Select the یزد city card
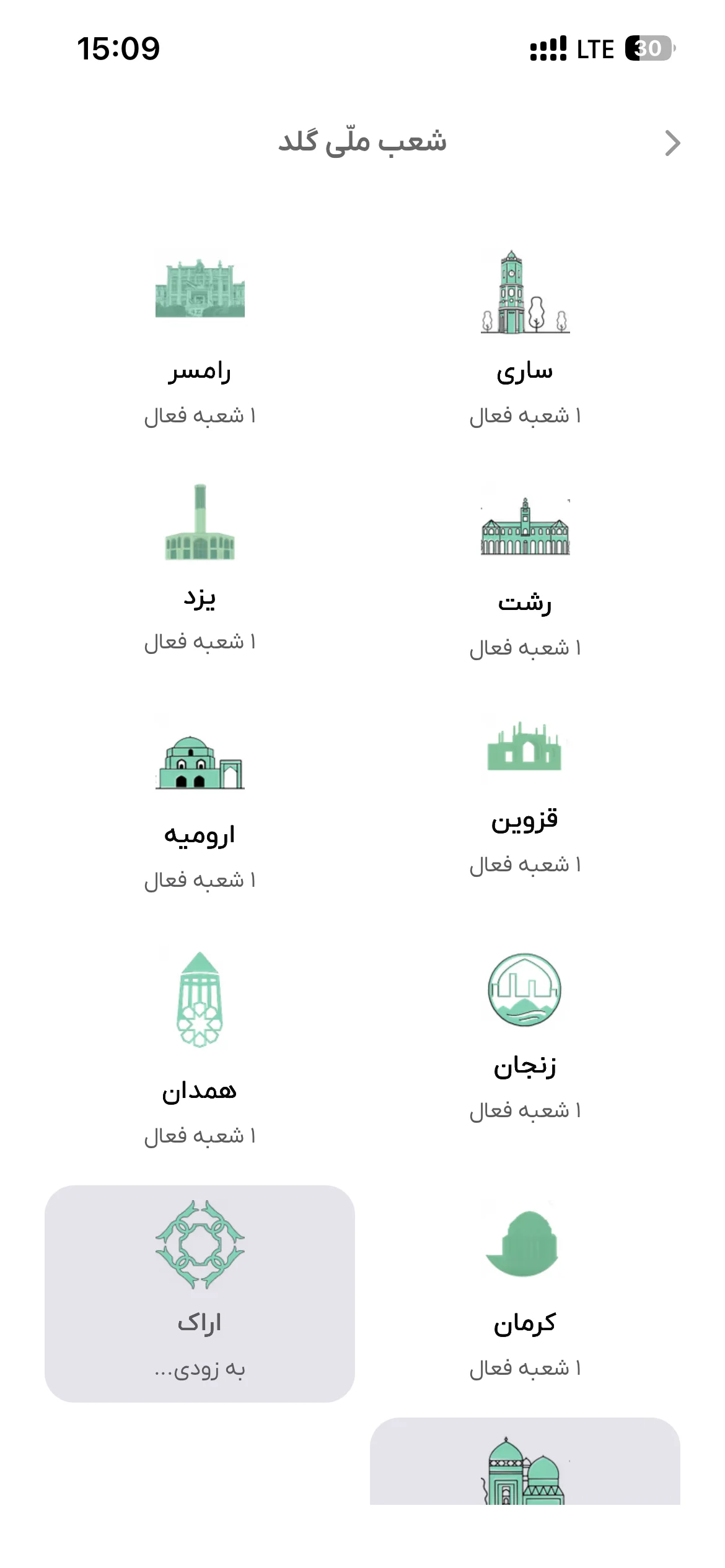This screenshot has width=725, height=1568. pos(200,568)
